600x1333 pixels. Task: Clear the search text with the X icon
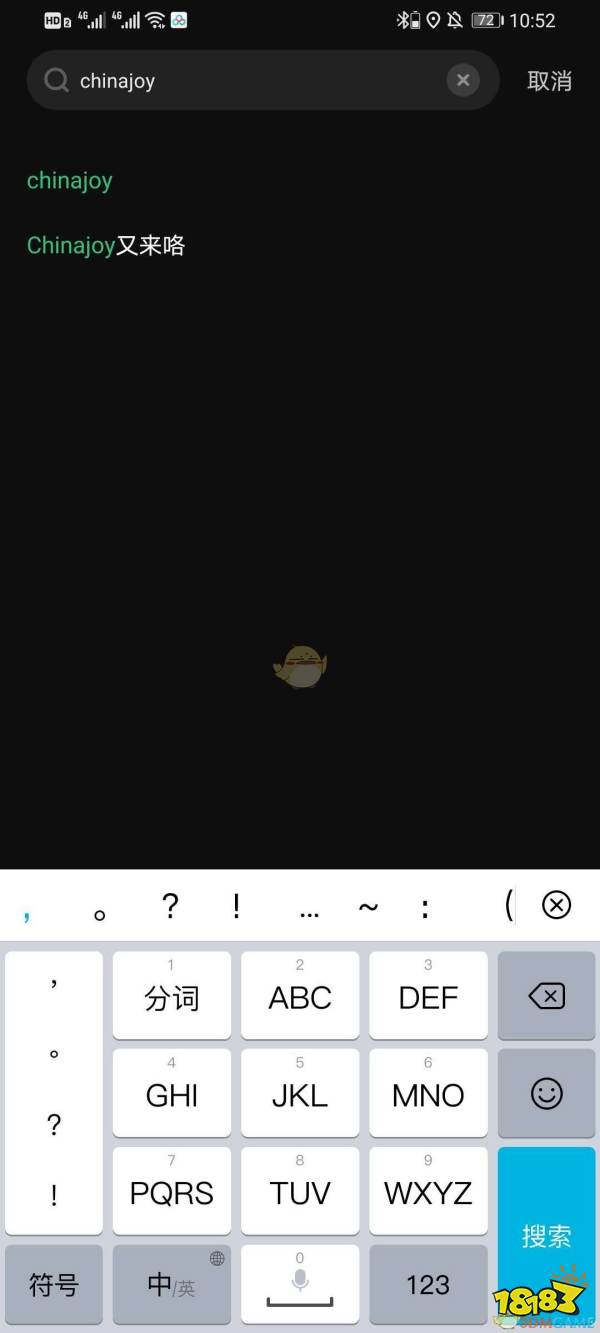click(462, 81)
